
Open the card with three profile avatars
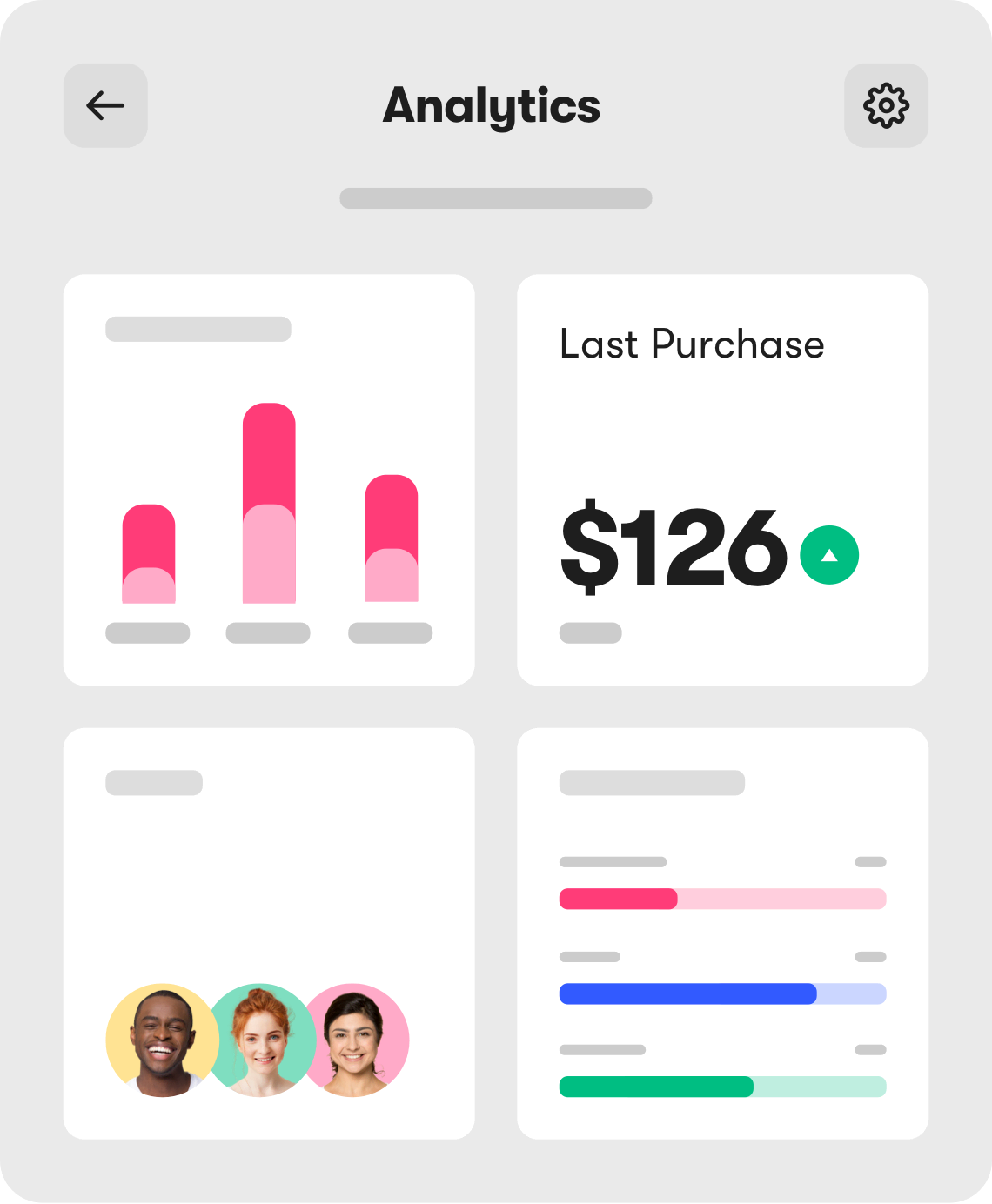pyautogui.click(x=269, y=933)
